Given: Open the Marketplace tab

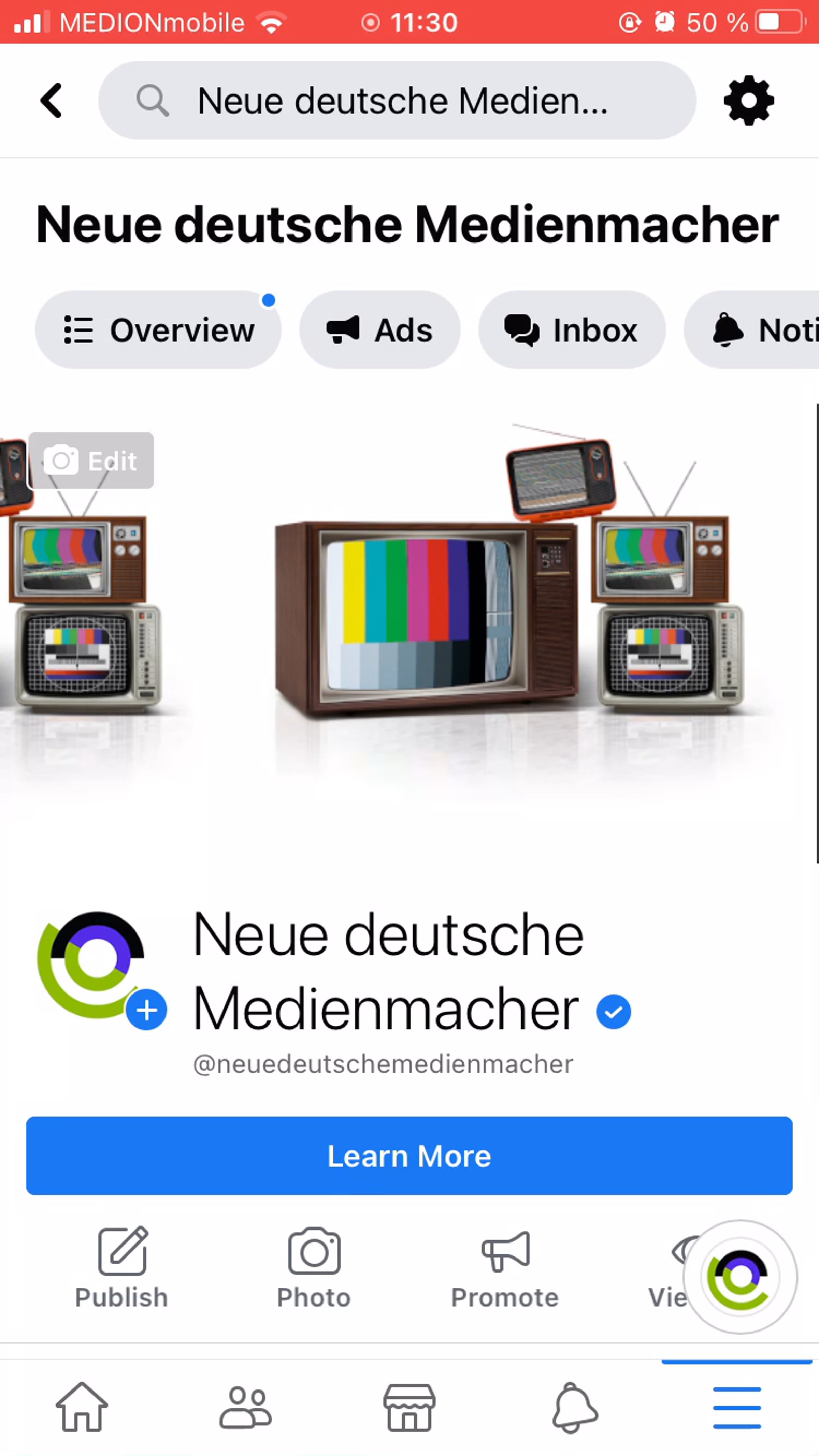Looking at the screenshot, I should coord(409,1407).
